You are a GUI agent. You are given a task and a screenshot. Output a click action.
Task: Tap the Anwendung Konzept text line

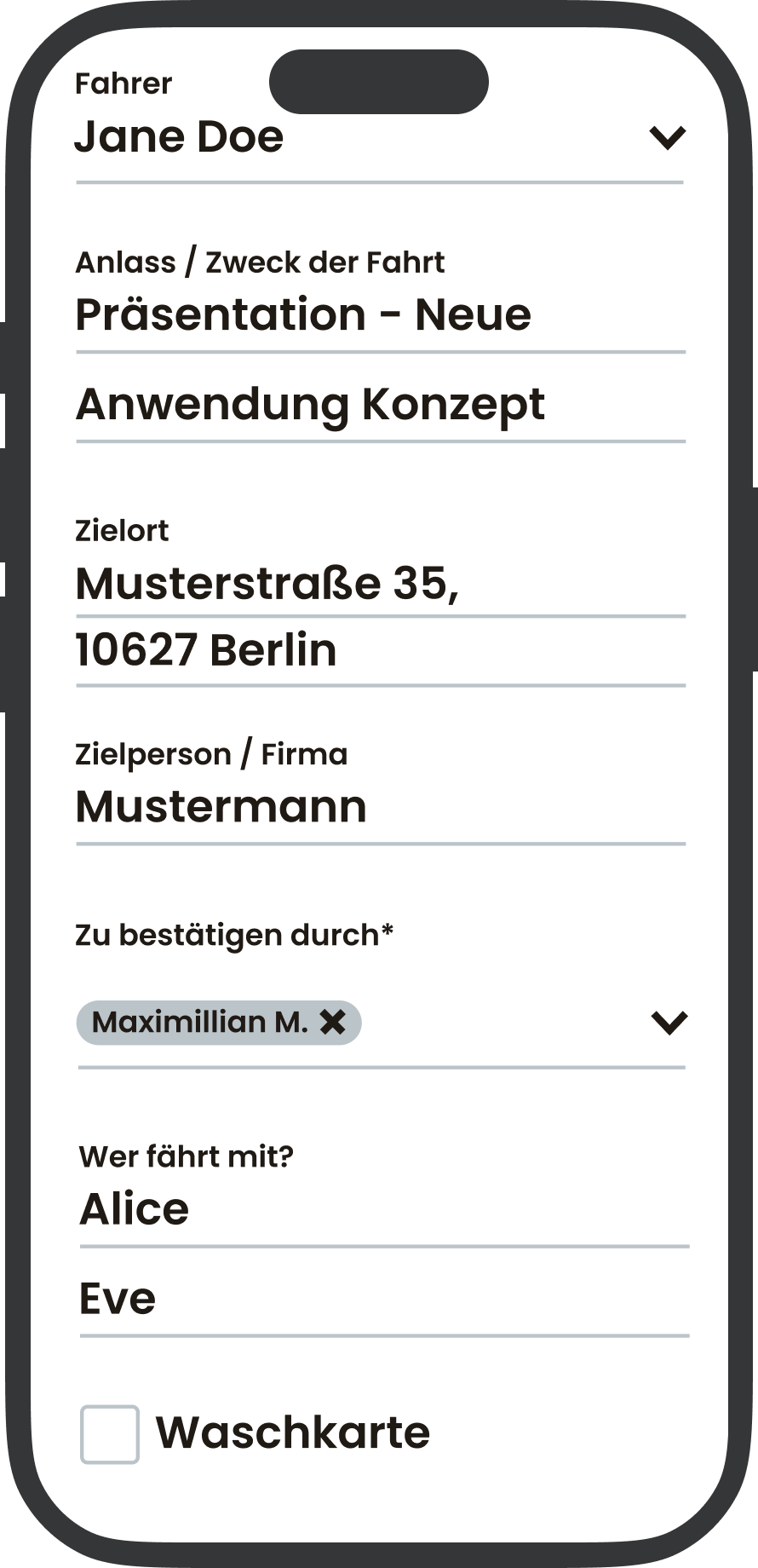pyautogui.click(x=379, y=405)
